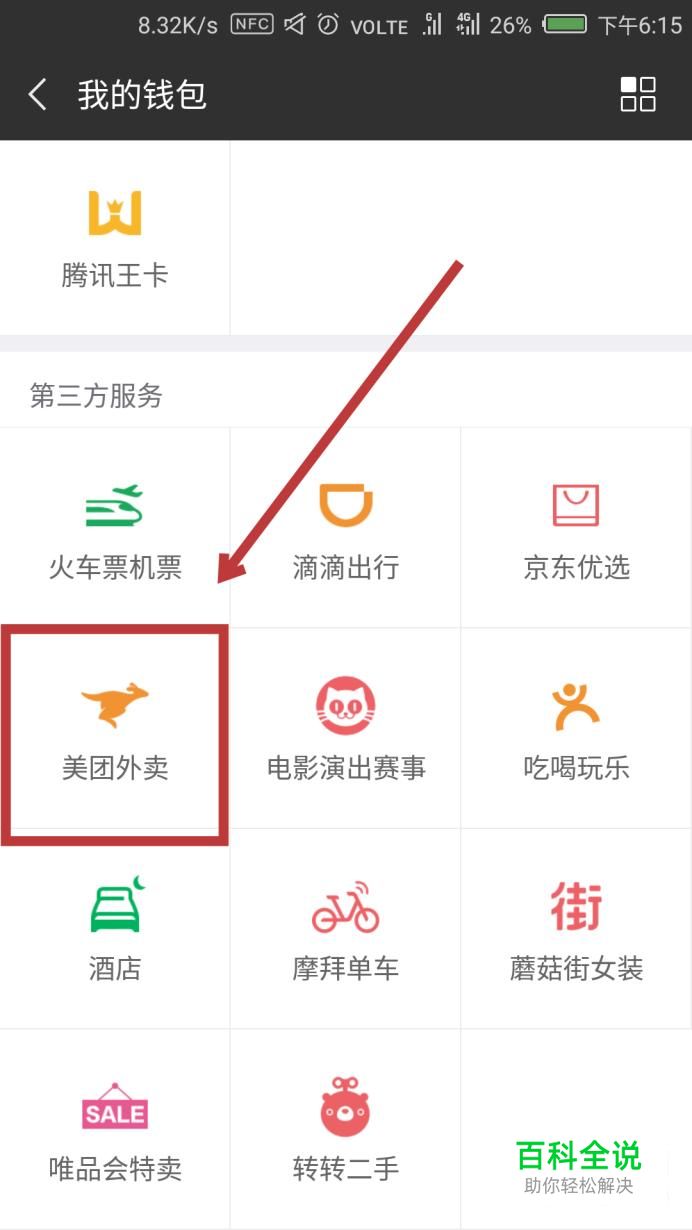Viewport: 692px width, 1230px height.
Task: Open 唯品会特卖
Action: [115, 1130]
